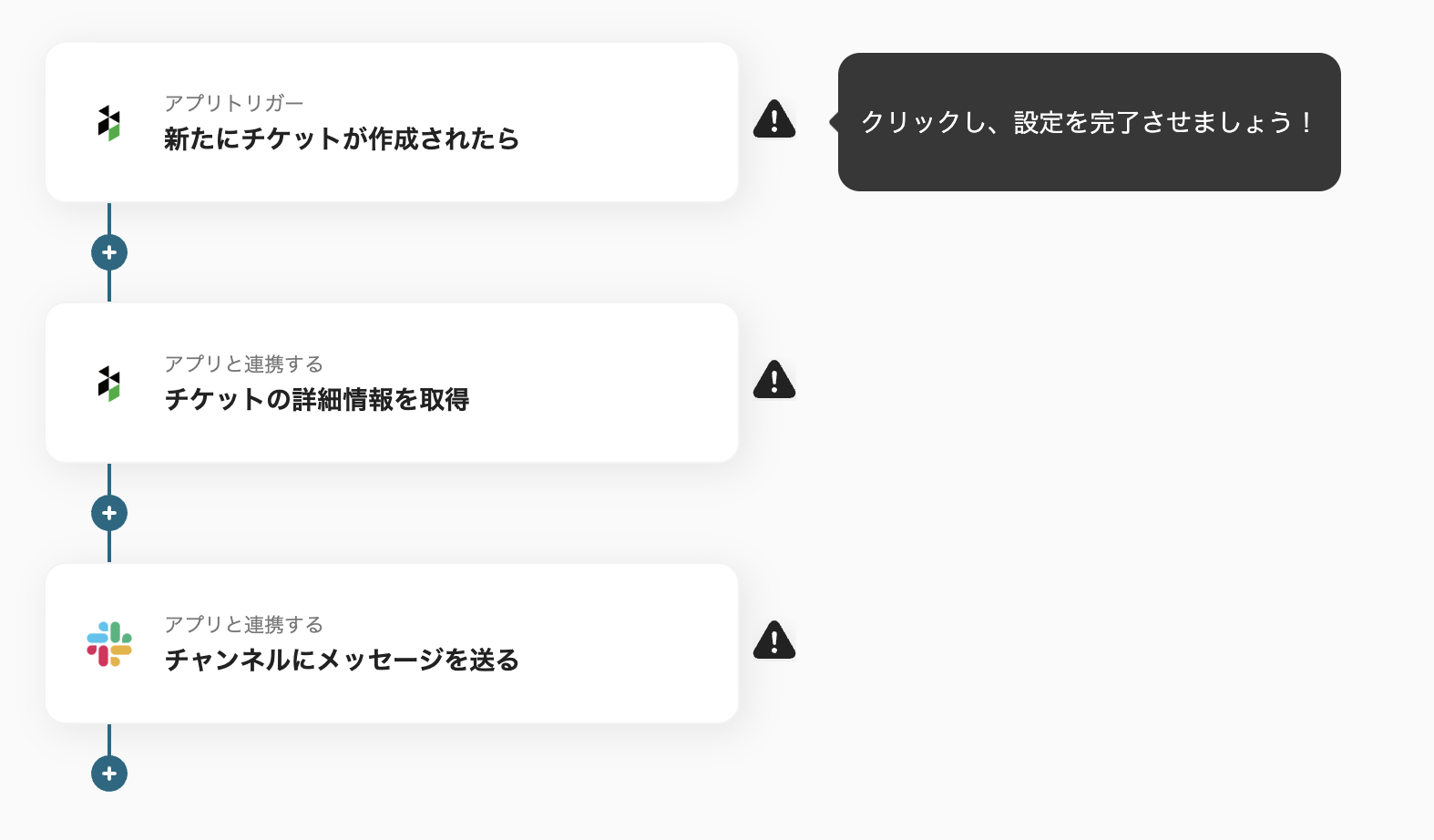
Task: Open the チケットの詳細情報を取得 step card
Action: pos(392,383)
